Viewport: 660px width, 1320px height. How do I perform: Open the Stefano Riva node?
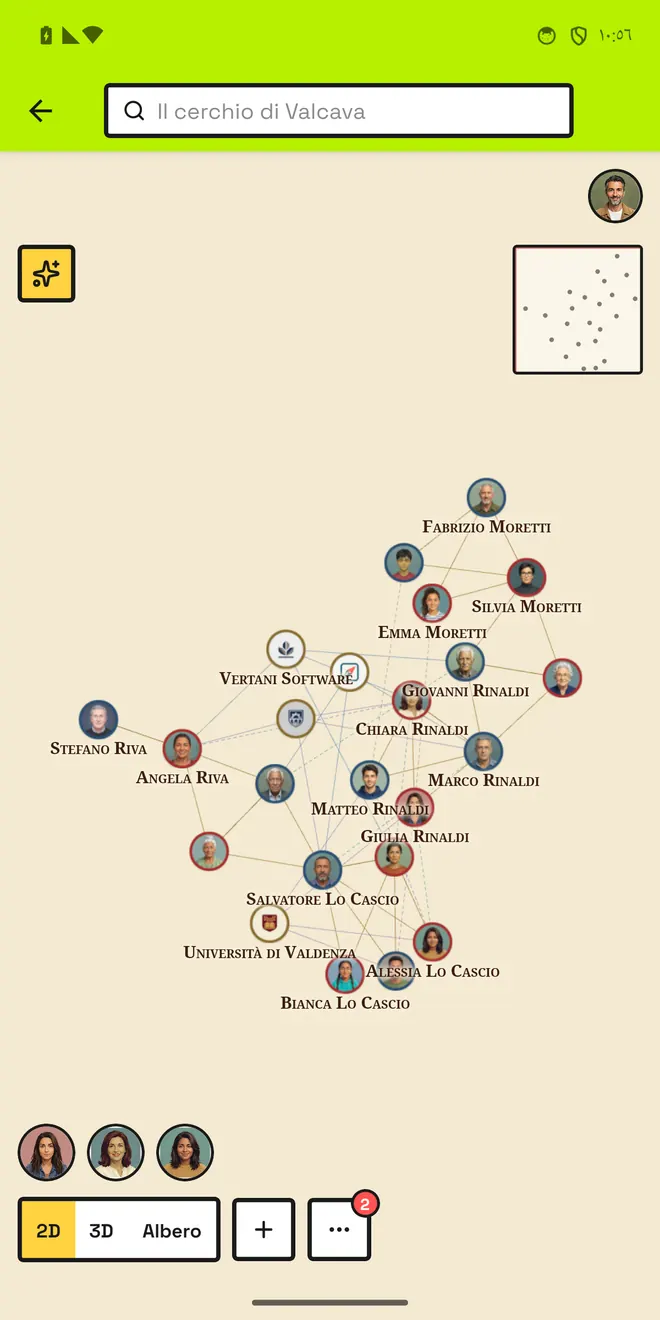(98, 720)
